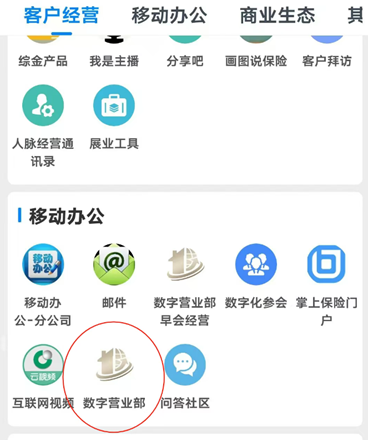Launch 数字化参会
This screenshot has width=368, height=440.
pyautogui.click(x=256, y=276)
